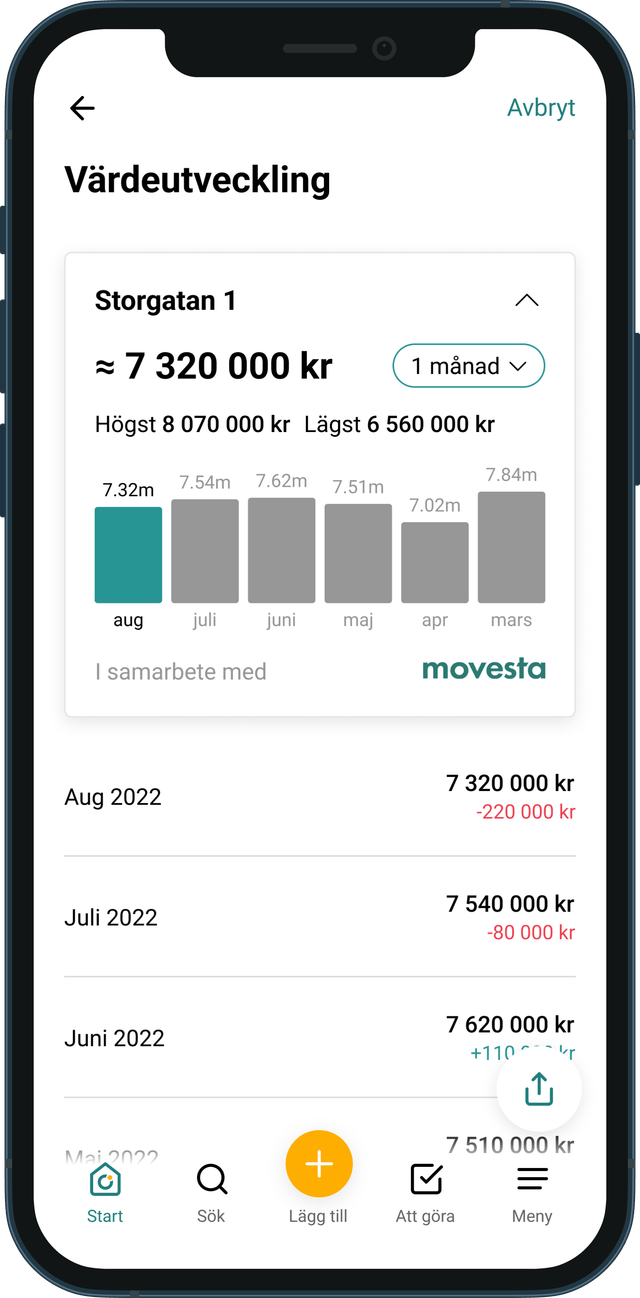Collapse the Storgatan 1 card
This screenshot has width=640, height=1298.
526,301
